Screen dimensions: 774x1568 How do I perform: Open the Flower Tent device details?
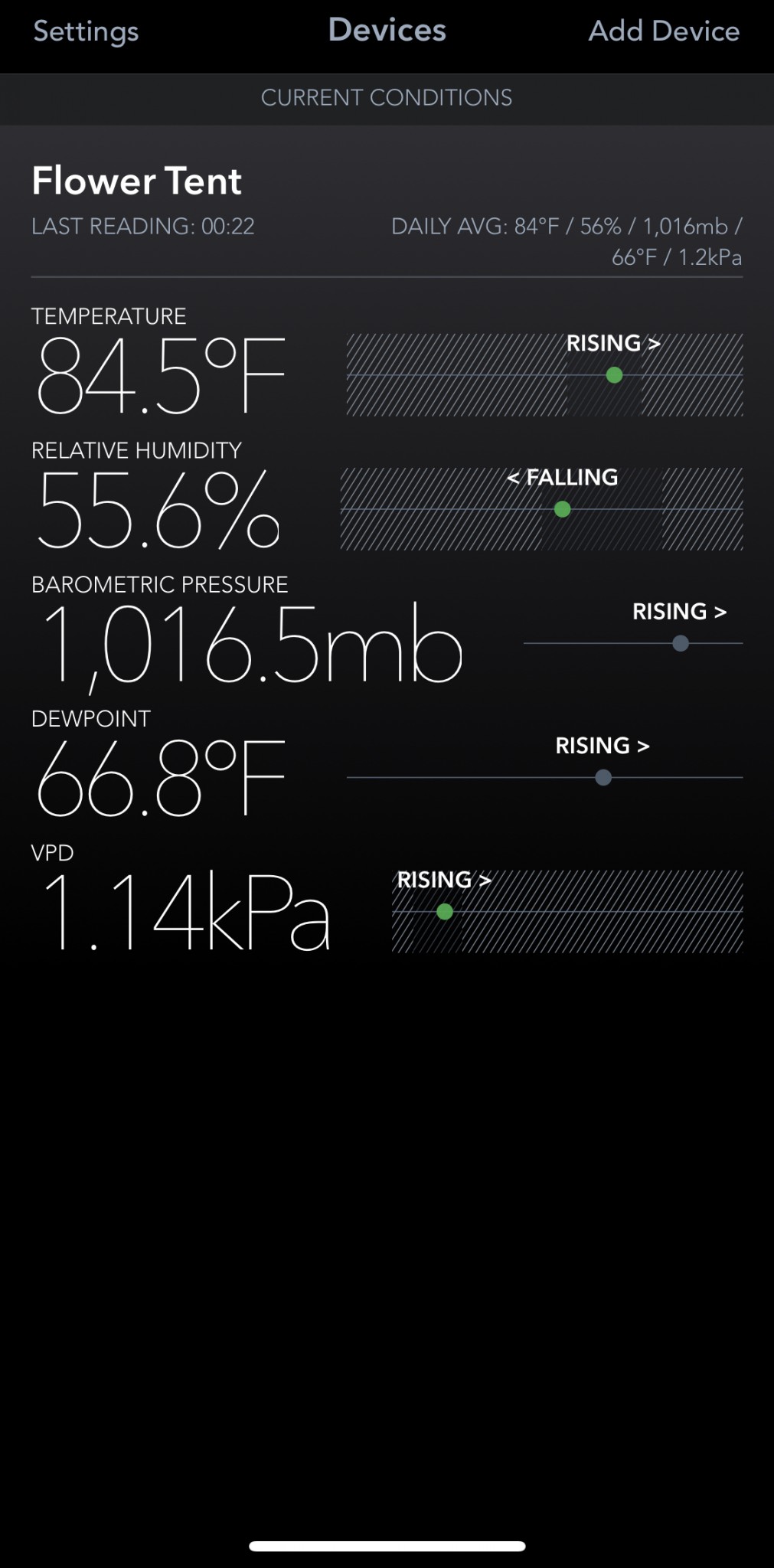(136, 181)
